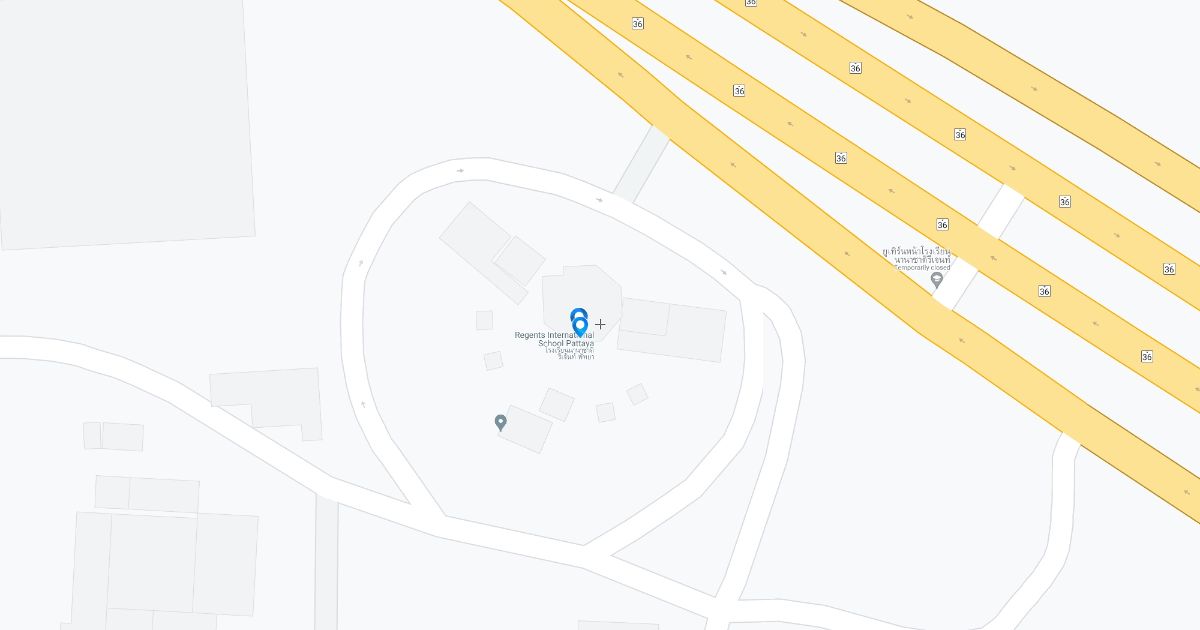Screen dimensions: 1200x630
Task: Open the Regents International School Pattaya pin
Action: pos(579,326)
